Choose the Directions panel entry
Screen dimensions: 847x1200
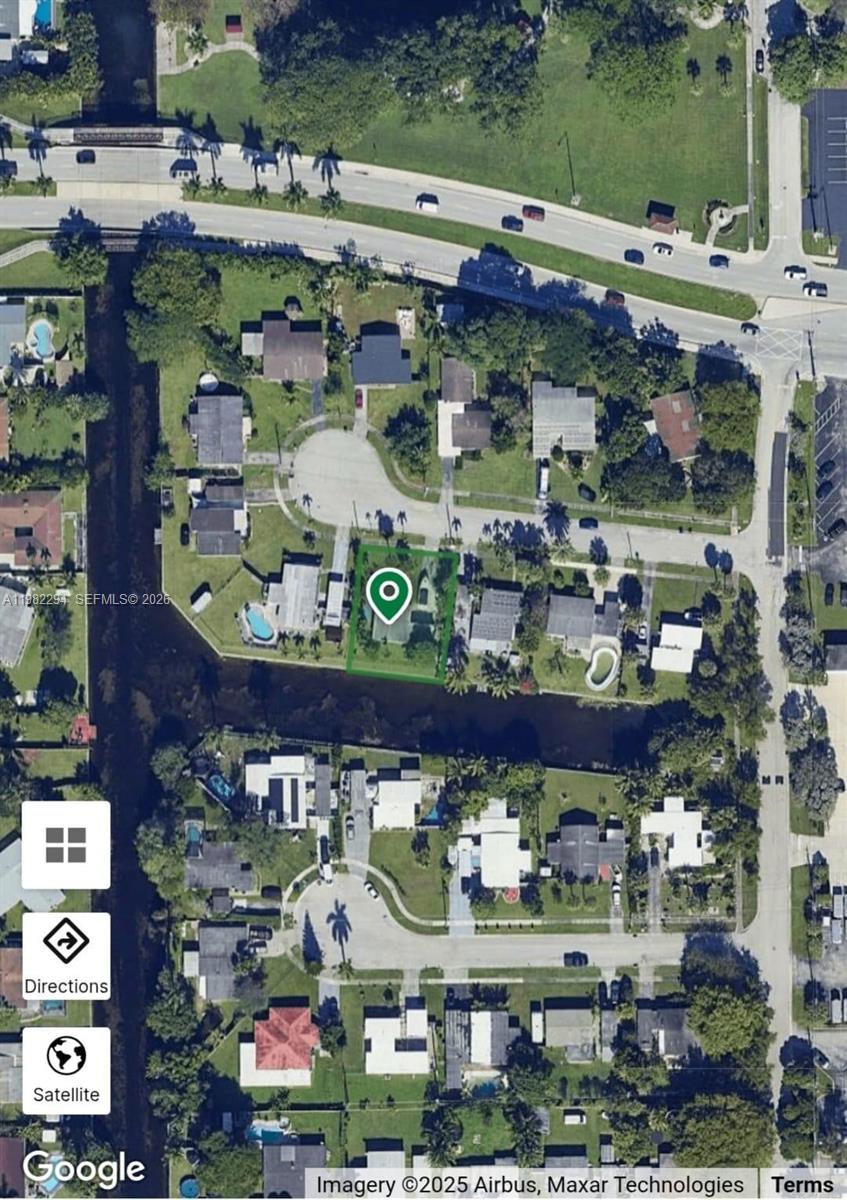(66, 956)
